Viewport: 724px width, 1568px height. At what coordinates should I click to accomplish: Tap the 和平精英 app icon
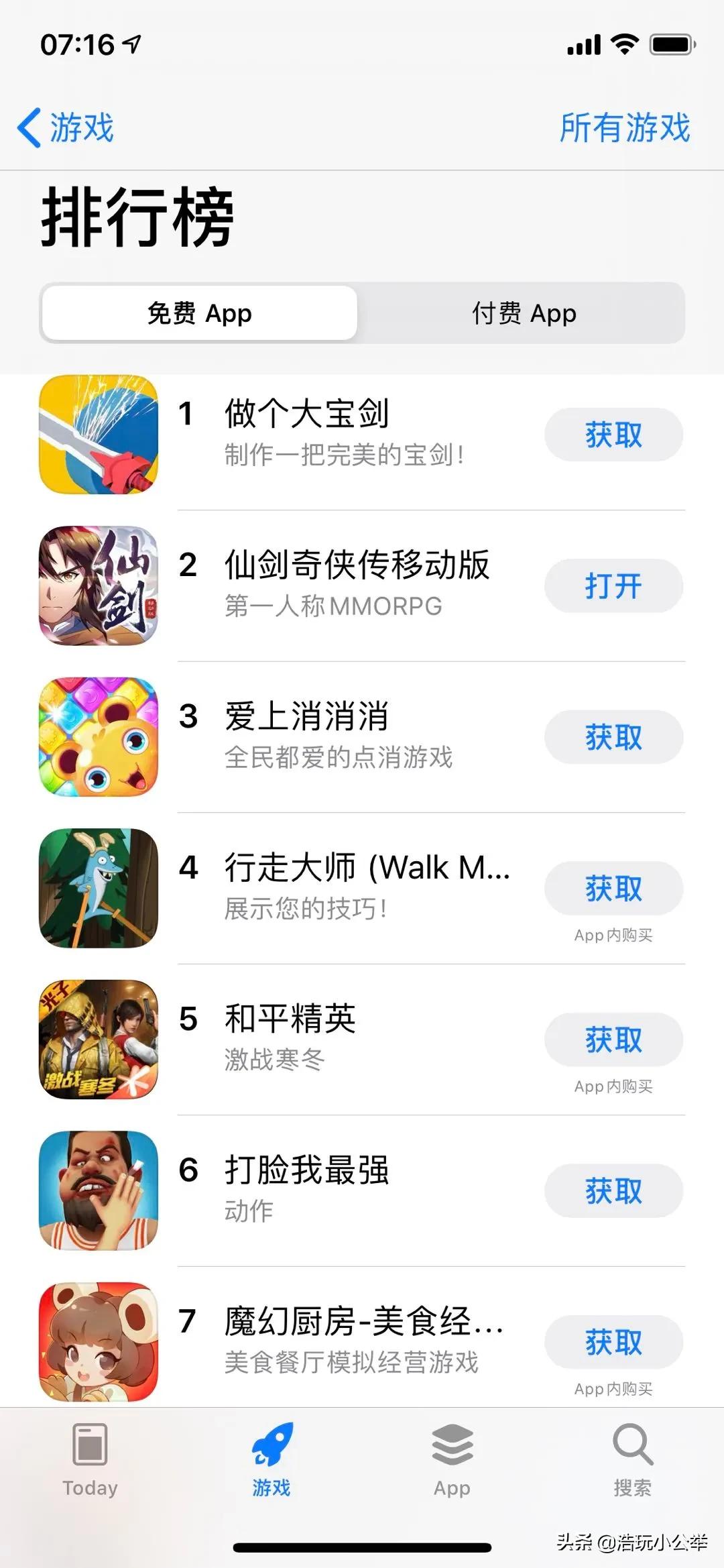[x=97, y=1040]
